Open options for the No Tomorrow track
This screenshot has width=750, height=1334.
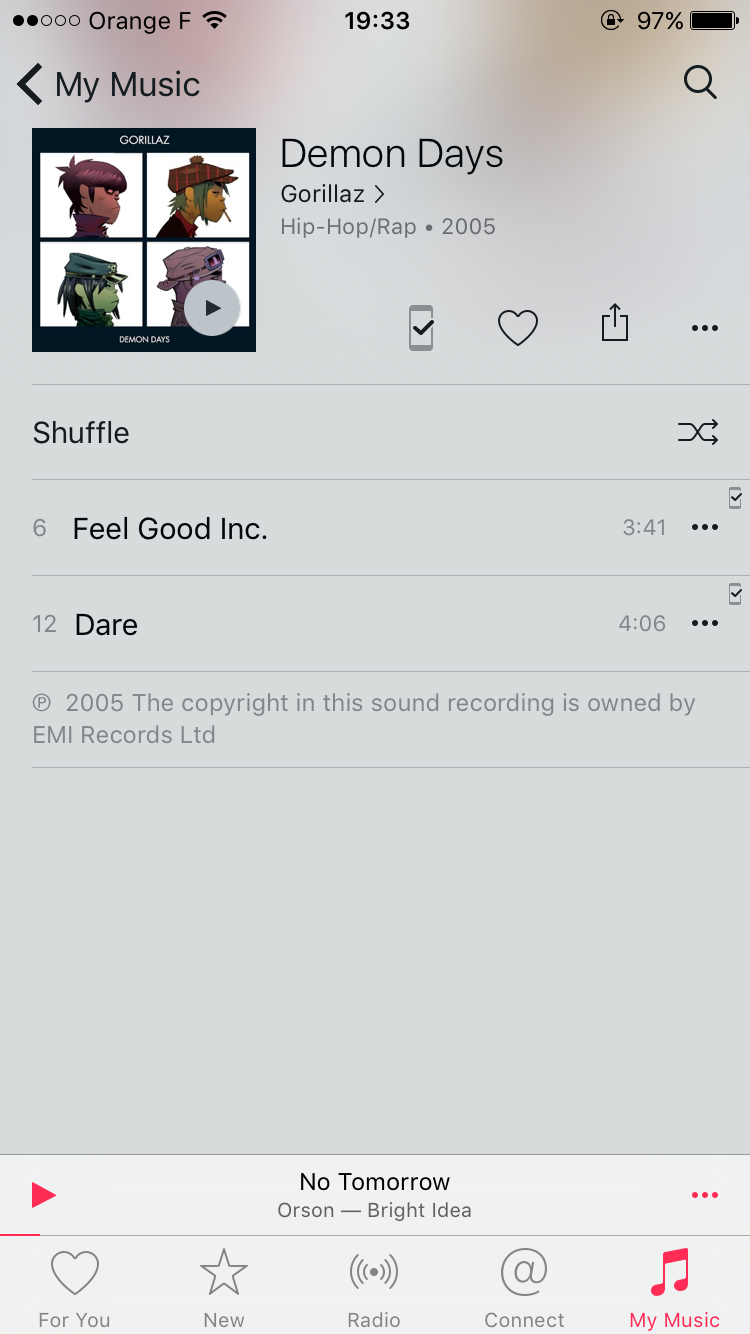[x=704, y=1195]
